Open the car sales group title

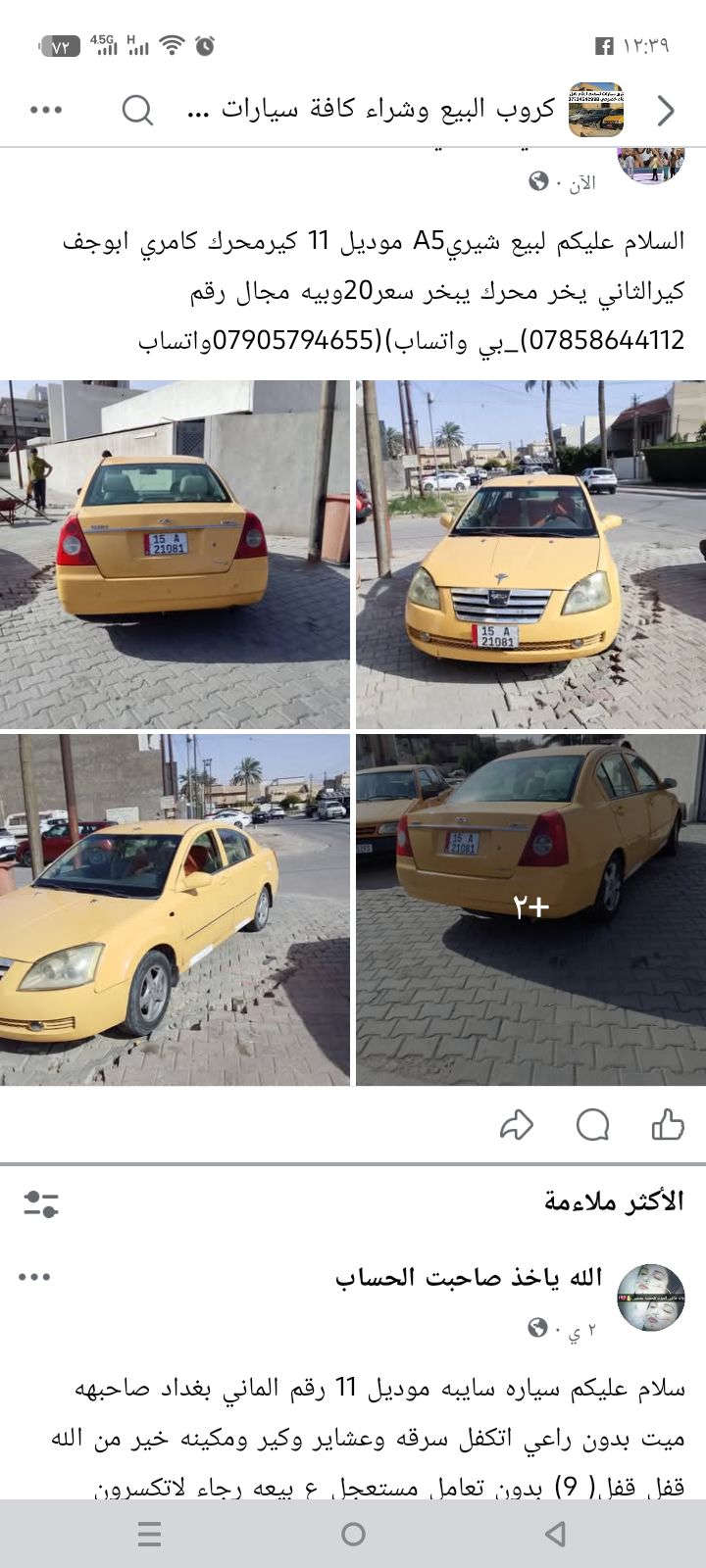(x=373, y=111)
